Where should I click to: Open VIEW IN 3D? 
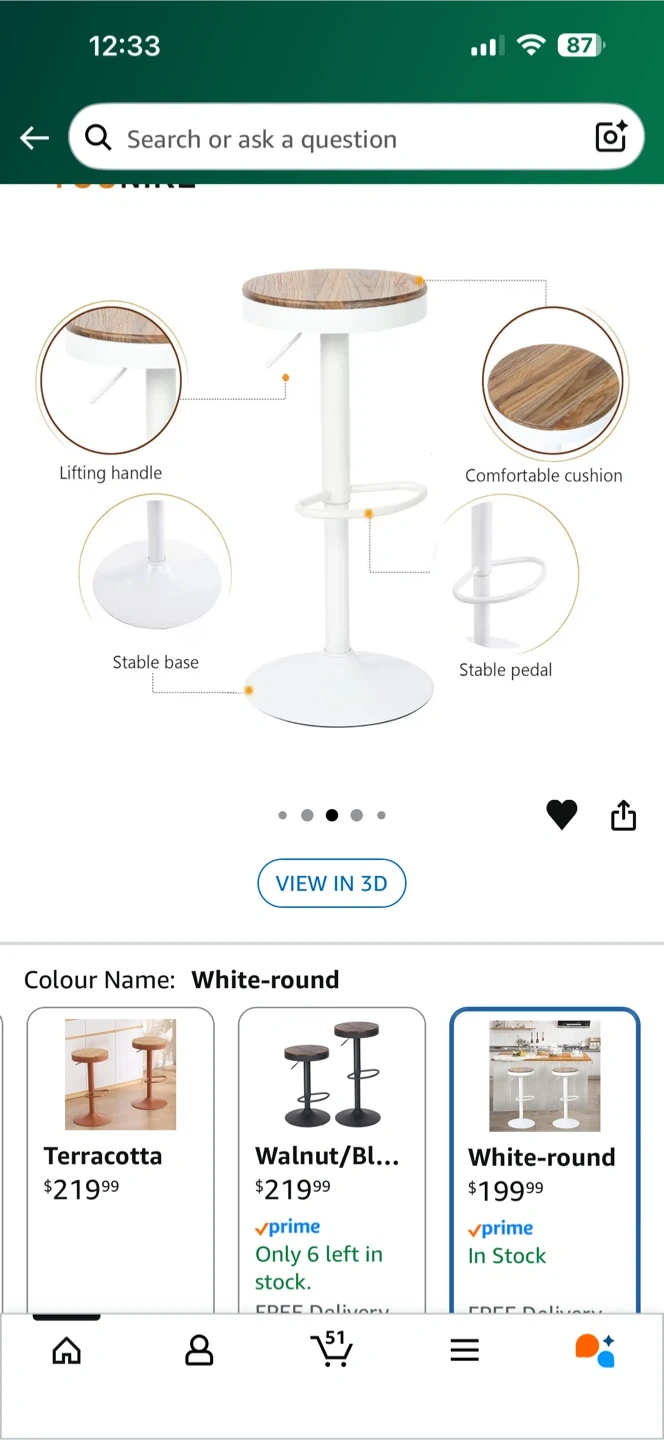331,883
